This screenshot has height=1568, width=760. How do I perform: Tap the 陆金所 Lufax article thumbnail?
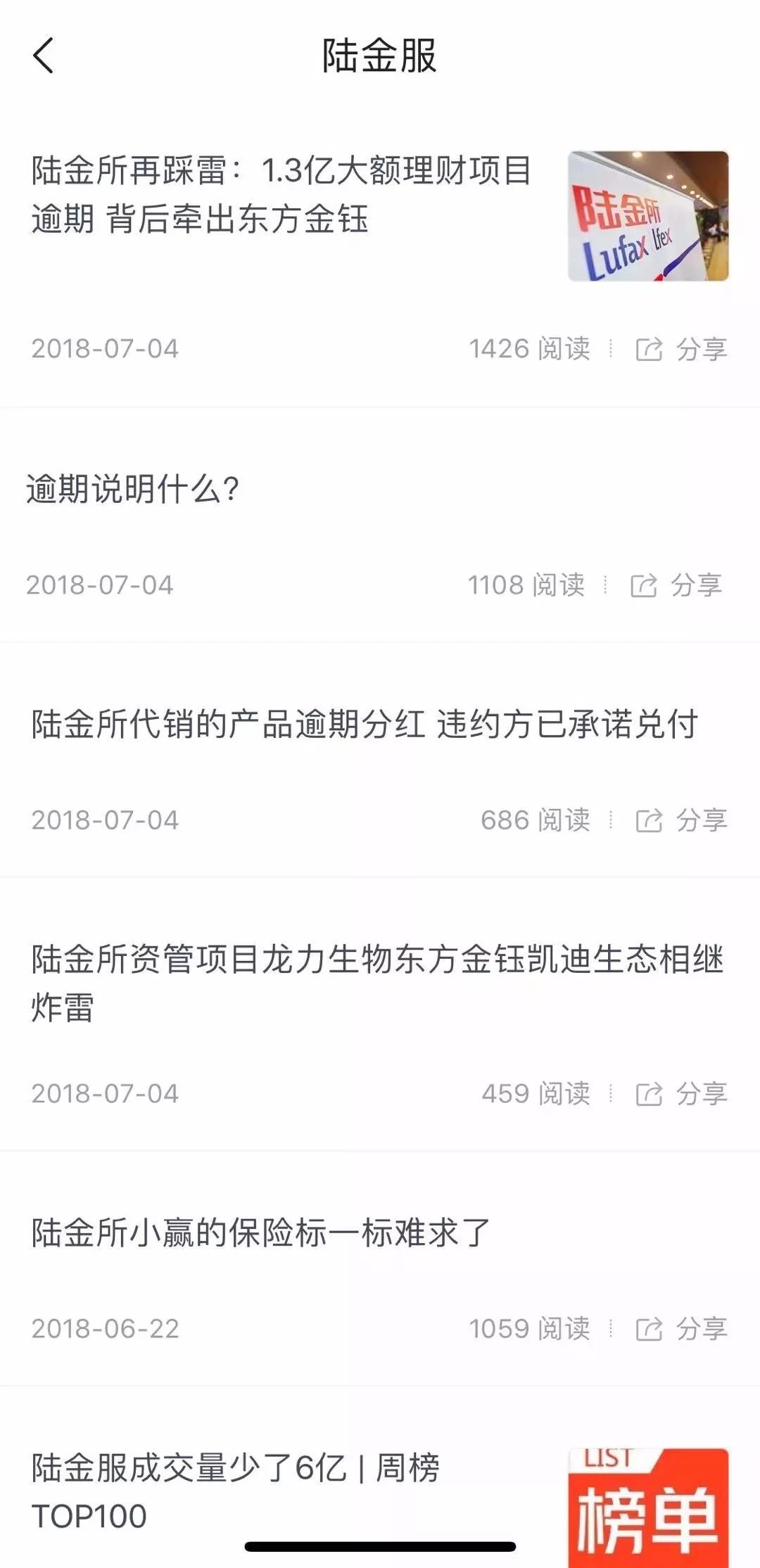coord(648,216)
